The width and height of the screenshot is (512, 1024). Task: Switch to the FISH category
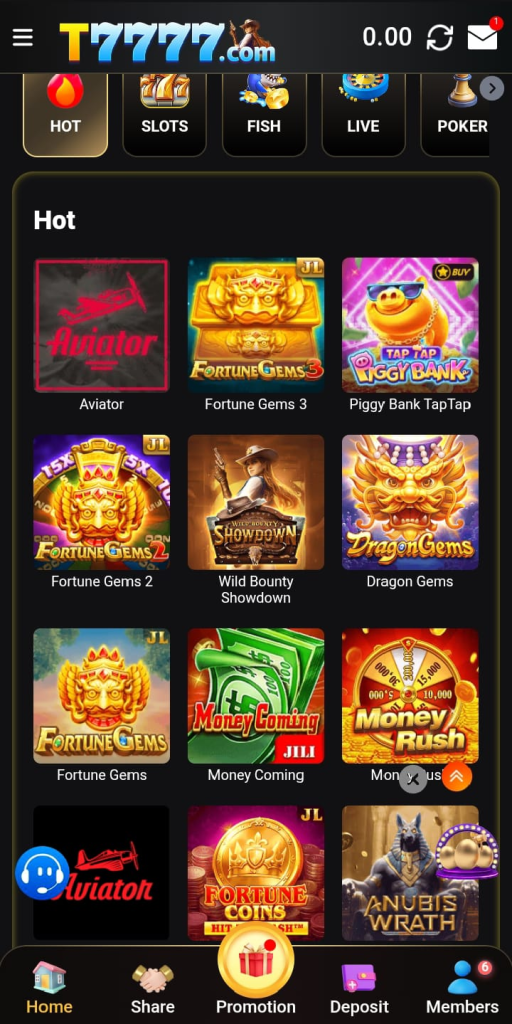[264, 115]
